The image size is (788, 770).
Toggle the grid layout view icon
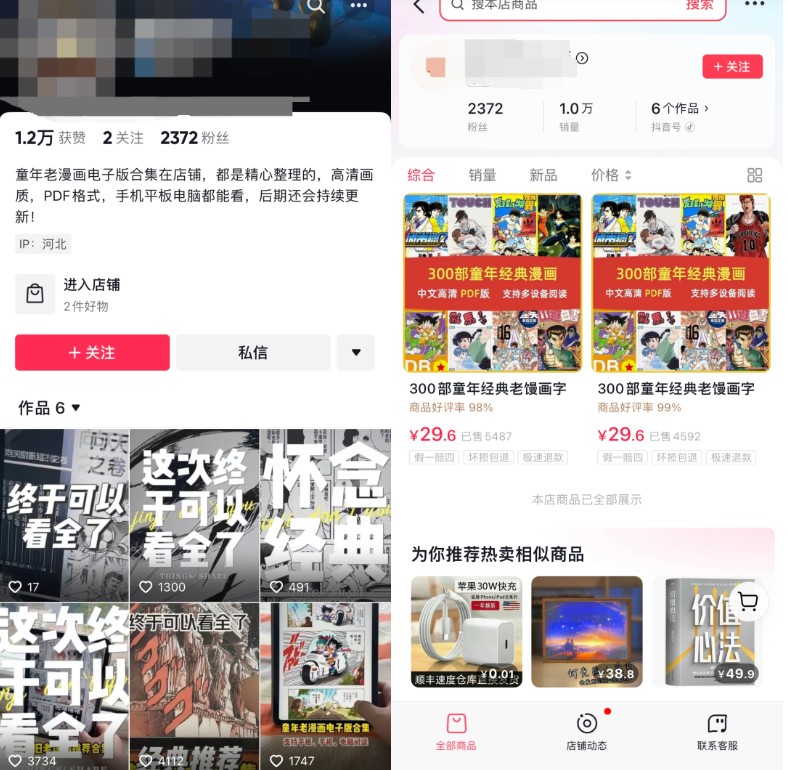[x=755, y=175]
